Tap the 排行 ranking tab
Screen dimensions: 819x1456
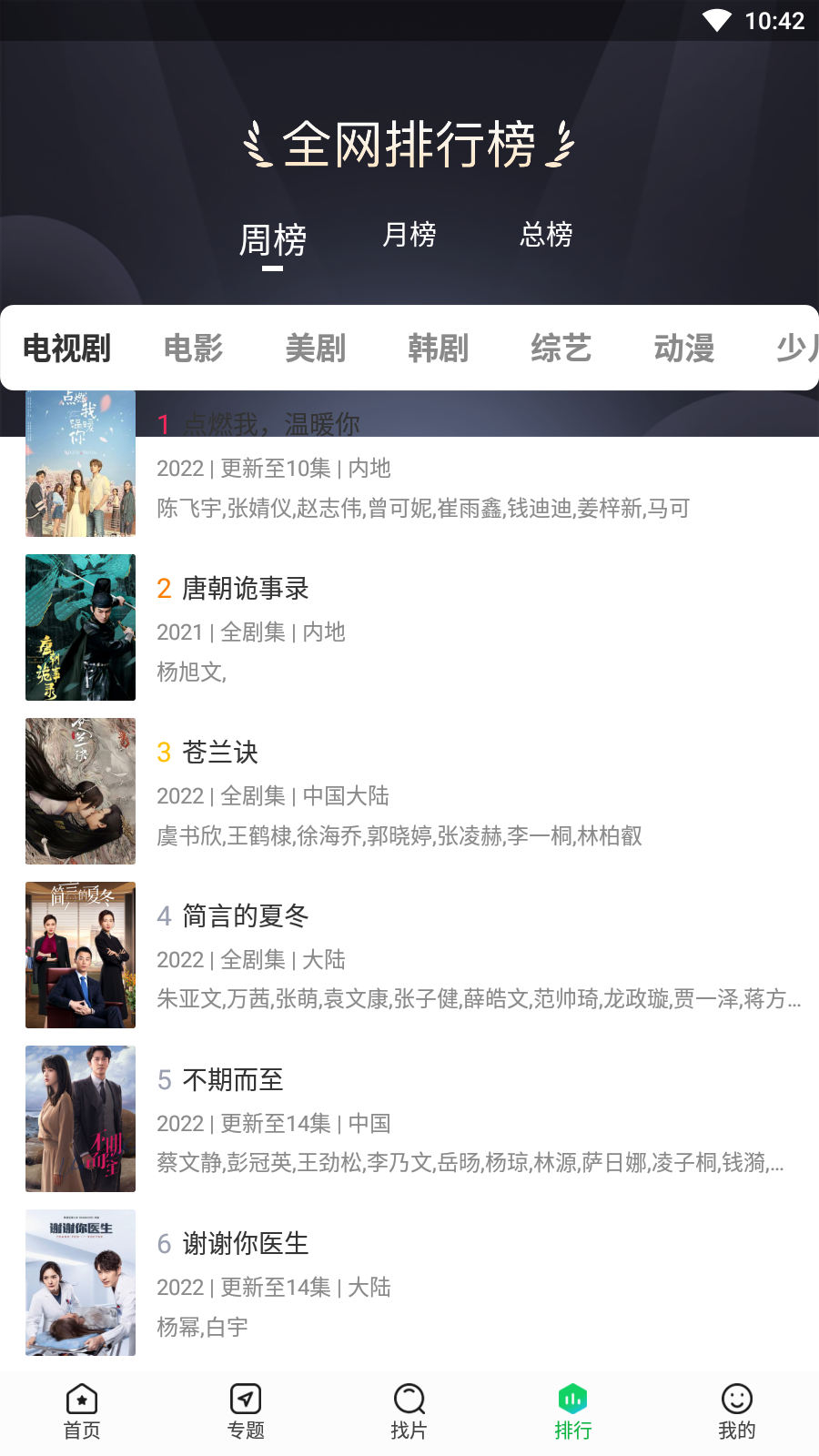(x=572, y=1411)
